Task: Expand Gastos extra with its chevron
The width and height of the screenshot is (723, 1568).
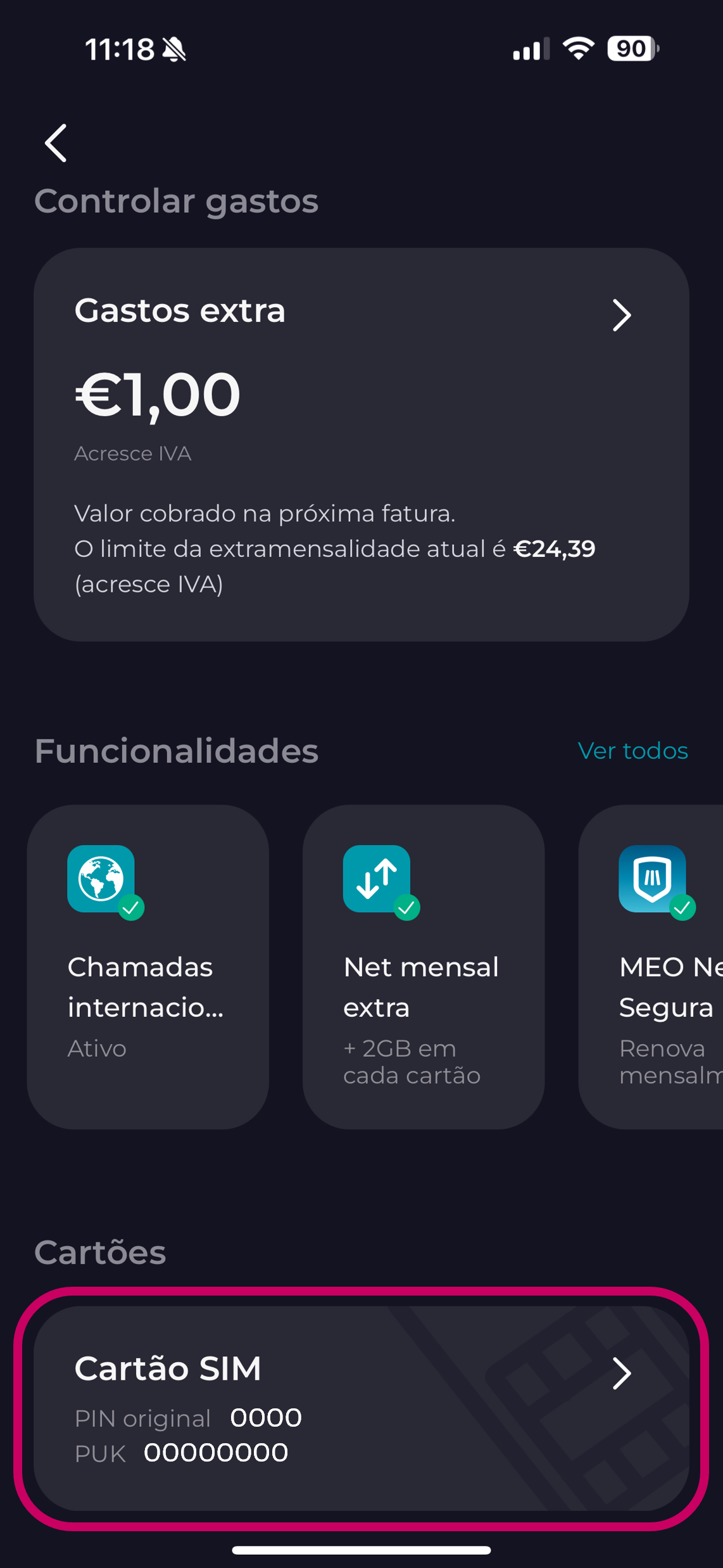Action: pyautogui.click(x=622, y=315)
